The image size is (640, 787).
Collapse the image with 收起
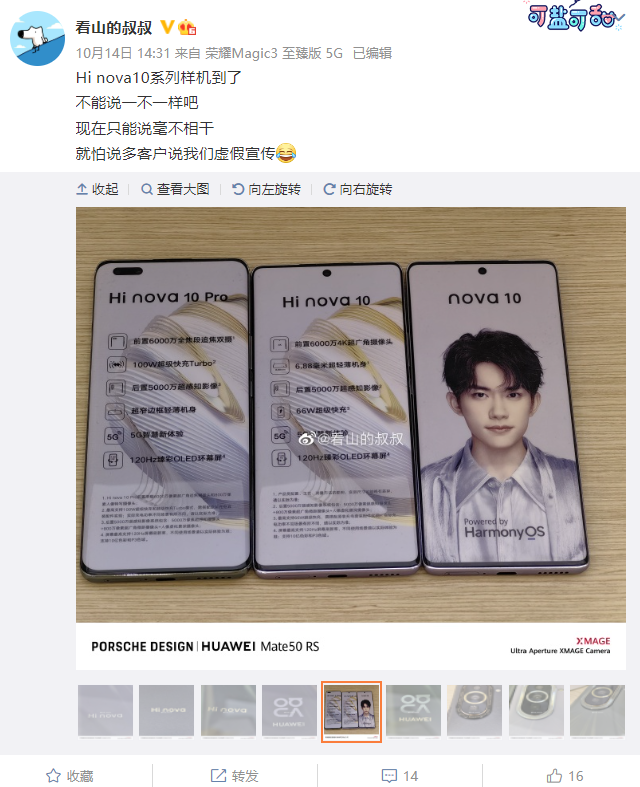click(97, 189)
